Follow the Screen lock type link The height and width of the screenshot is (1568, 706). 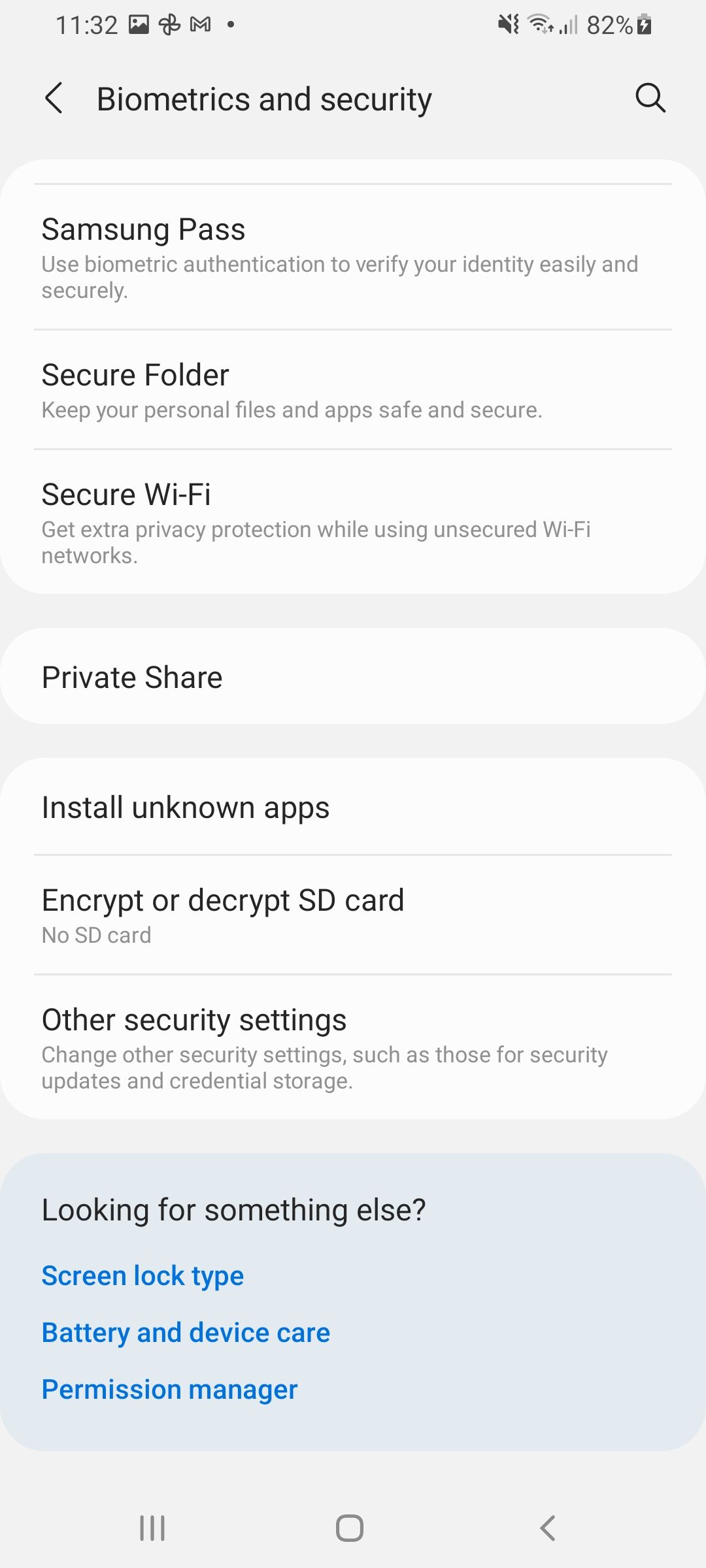click(143, 1276)
